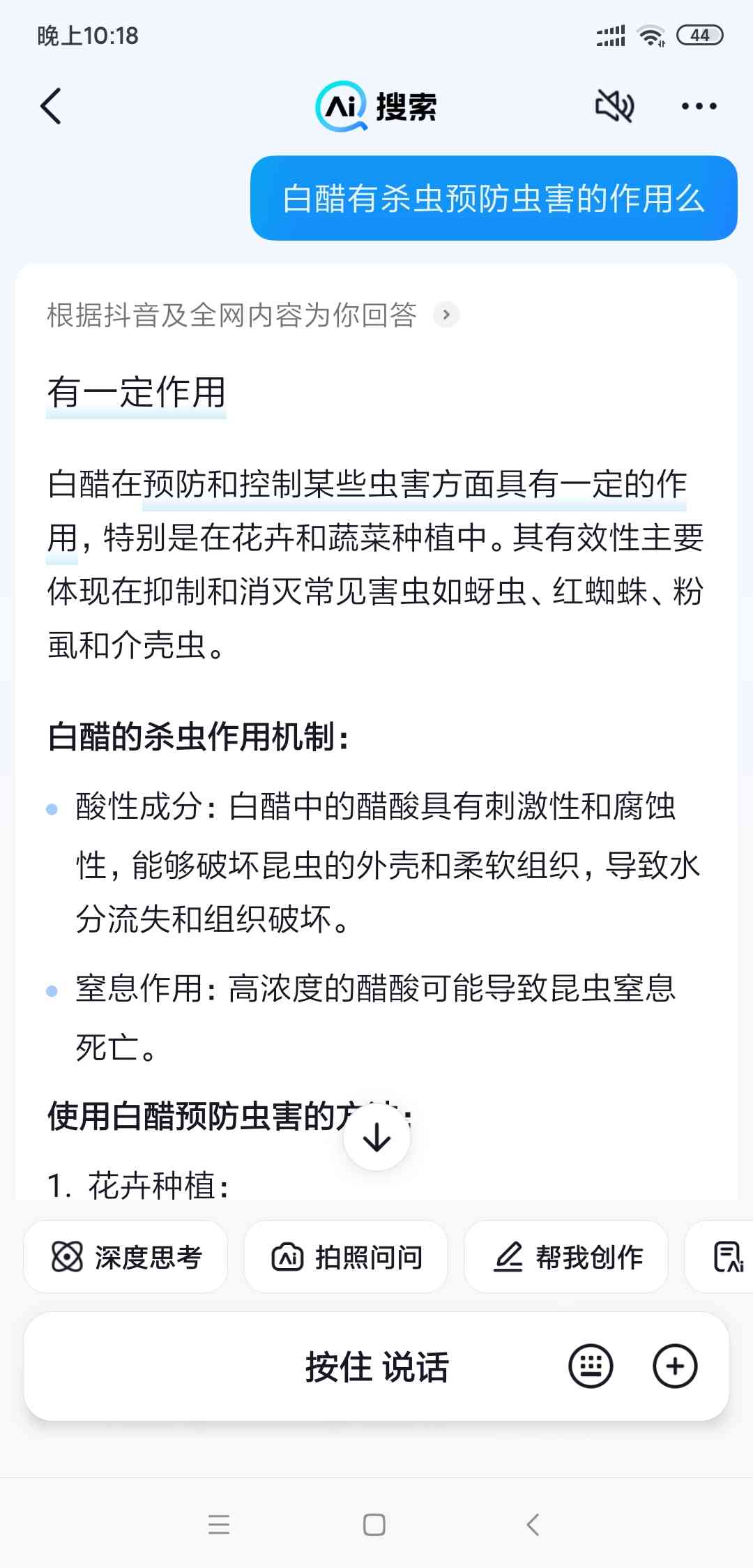Open the three-dot overflow menu
The height and width of the screenshot is (1568, 753).
699,106
